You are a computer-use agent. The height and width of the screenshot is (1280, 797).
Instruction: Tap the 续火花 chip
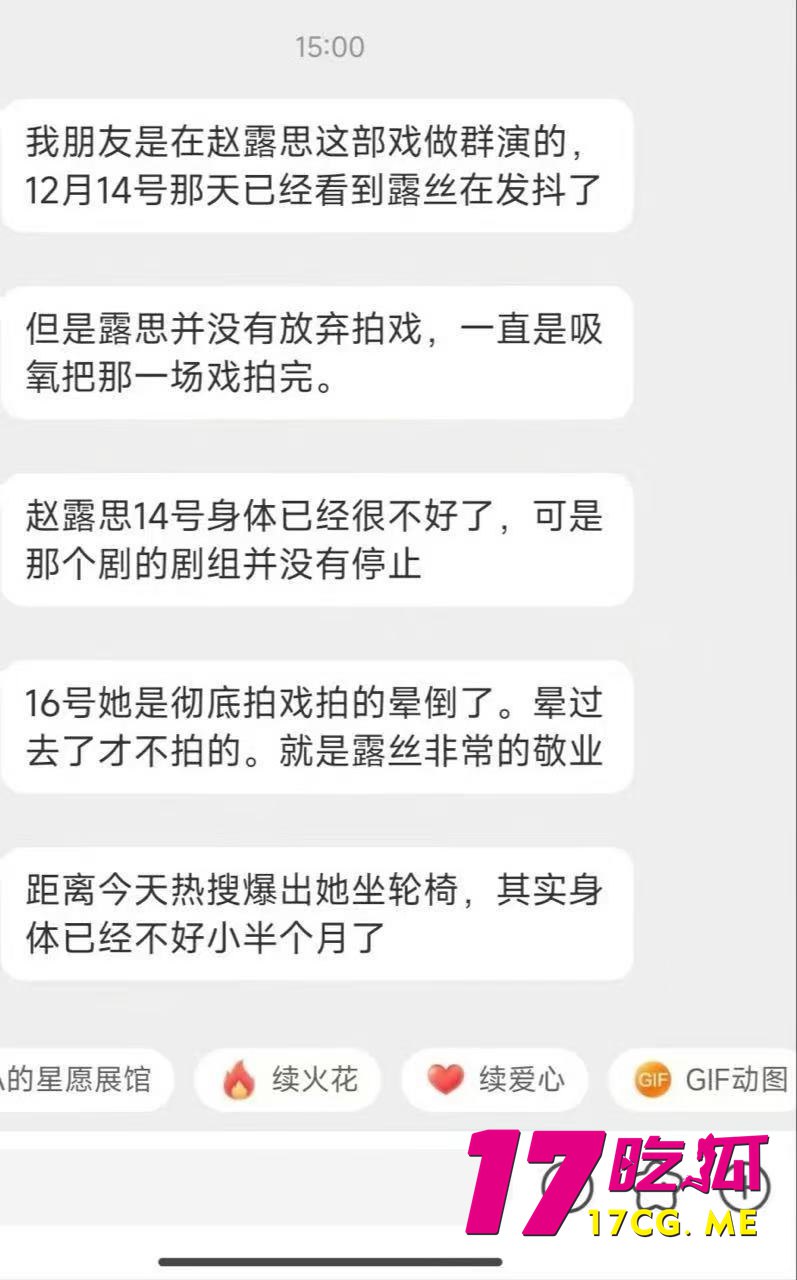pos(288,1080)
